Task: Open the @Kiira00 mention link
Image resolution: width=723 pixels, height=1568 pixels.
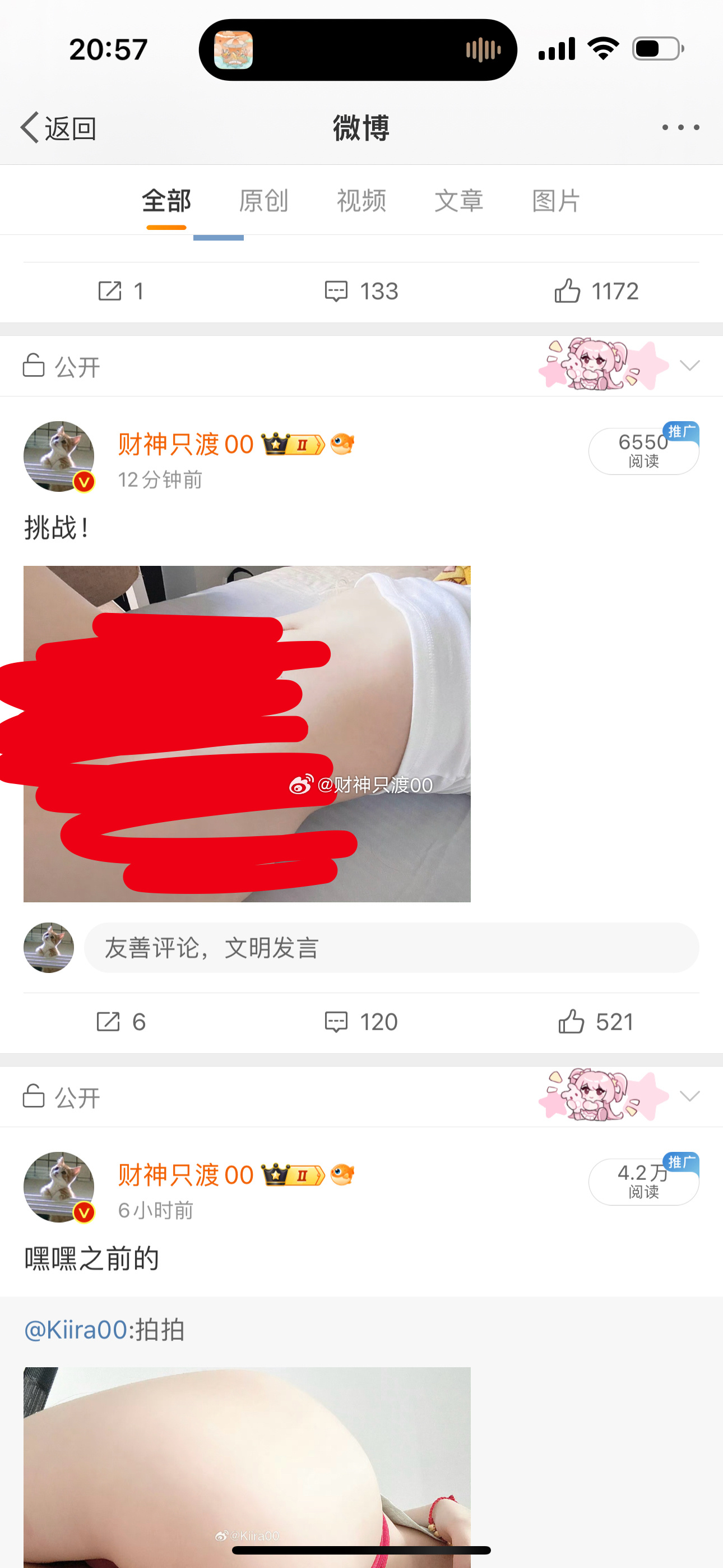Action: click(x=75, y=1330)
